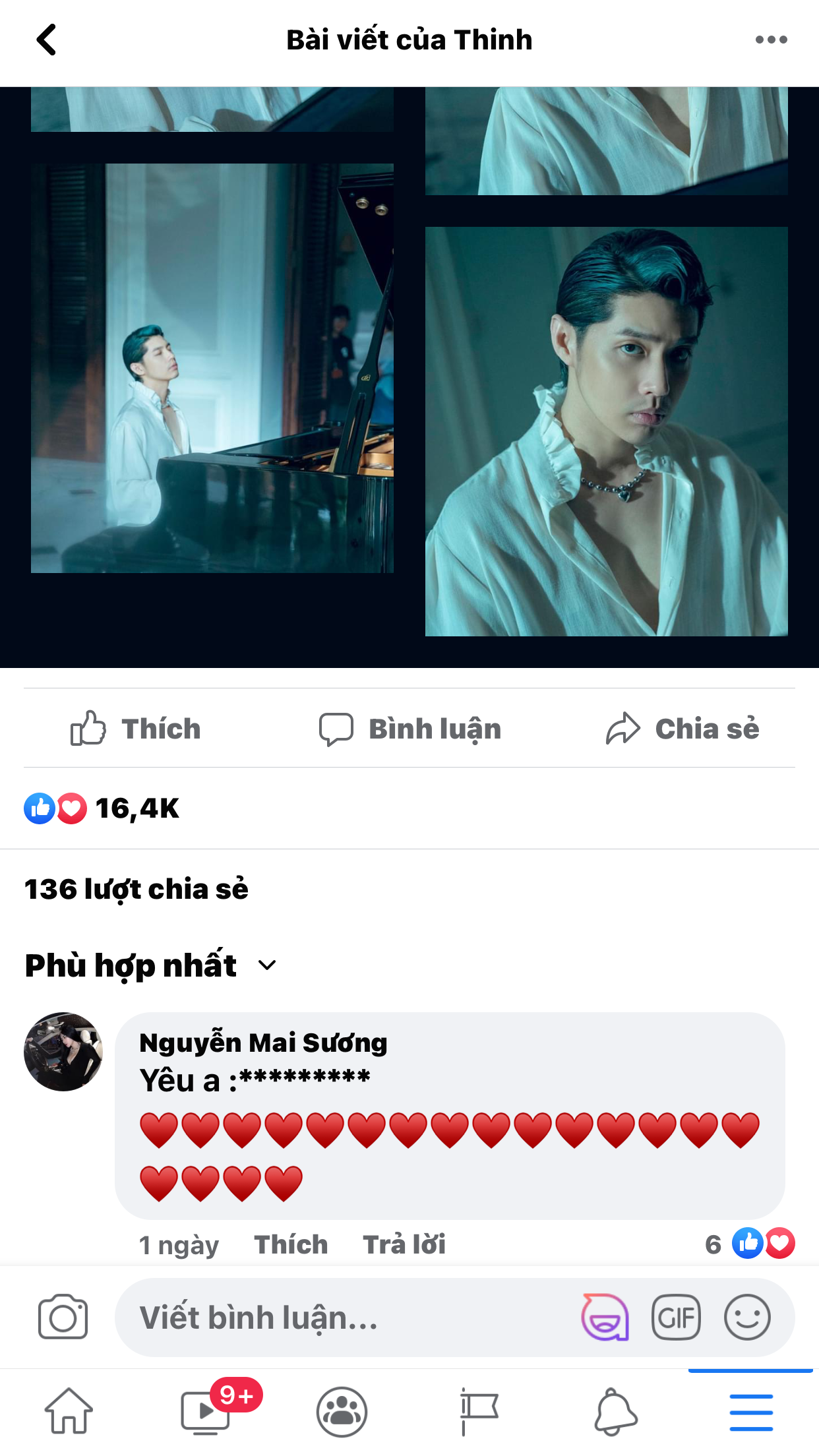Like Nguyễn Mai Sương's comment
This screenshot has width=819, height=1456.
(x=291, y=1245)
